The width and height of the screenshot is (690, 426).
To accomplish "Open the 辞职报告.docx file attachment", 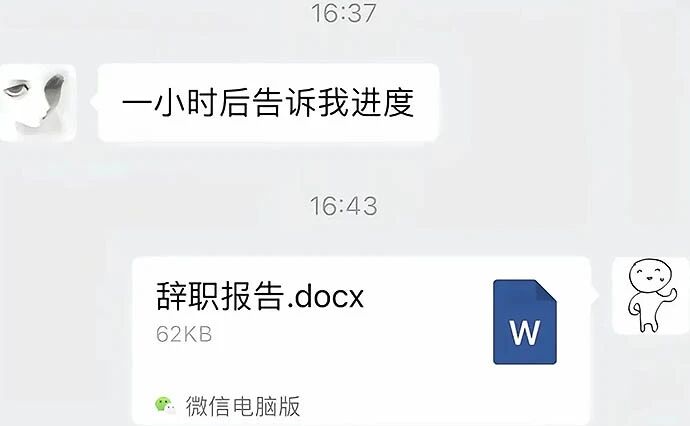I will (361, 341).
